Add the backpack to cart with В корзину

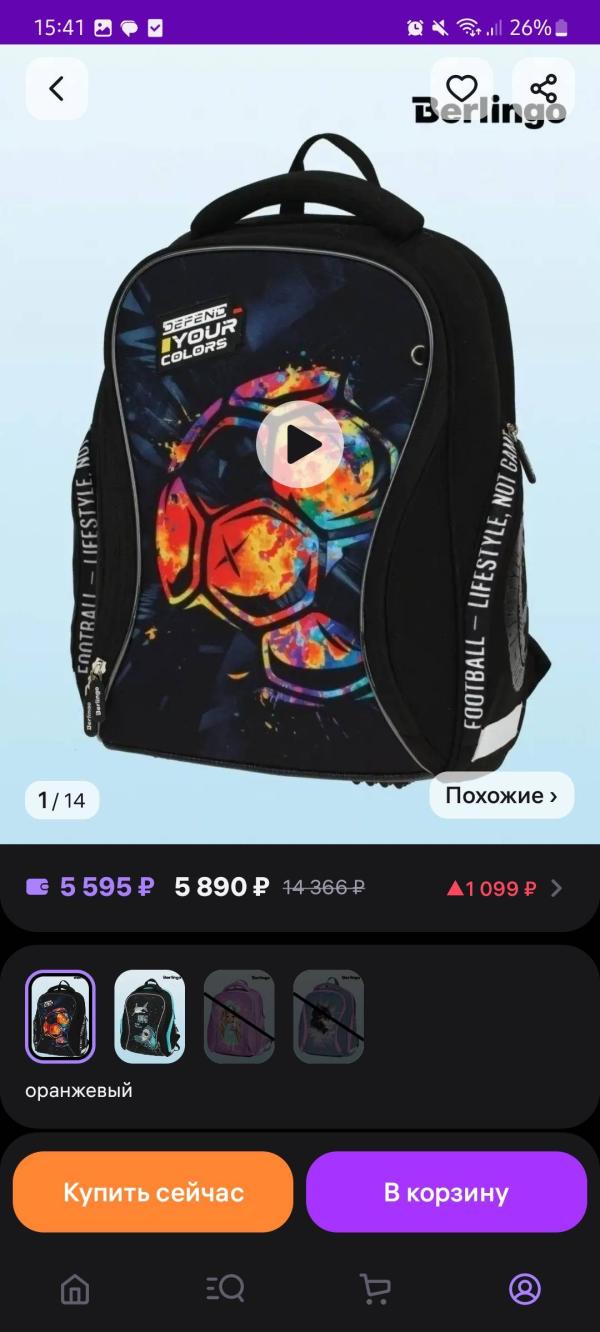(446, 1192)
